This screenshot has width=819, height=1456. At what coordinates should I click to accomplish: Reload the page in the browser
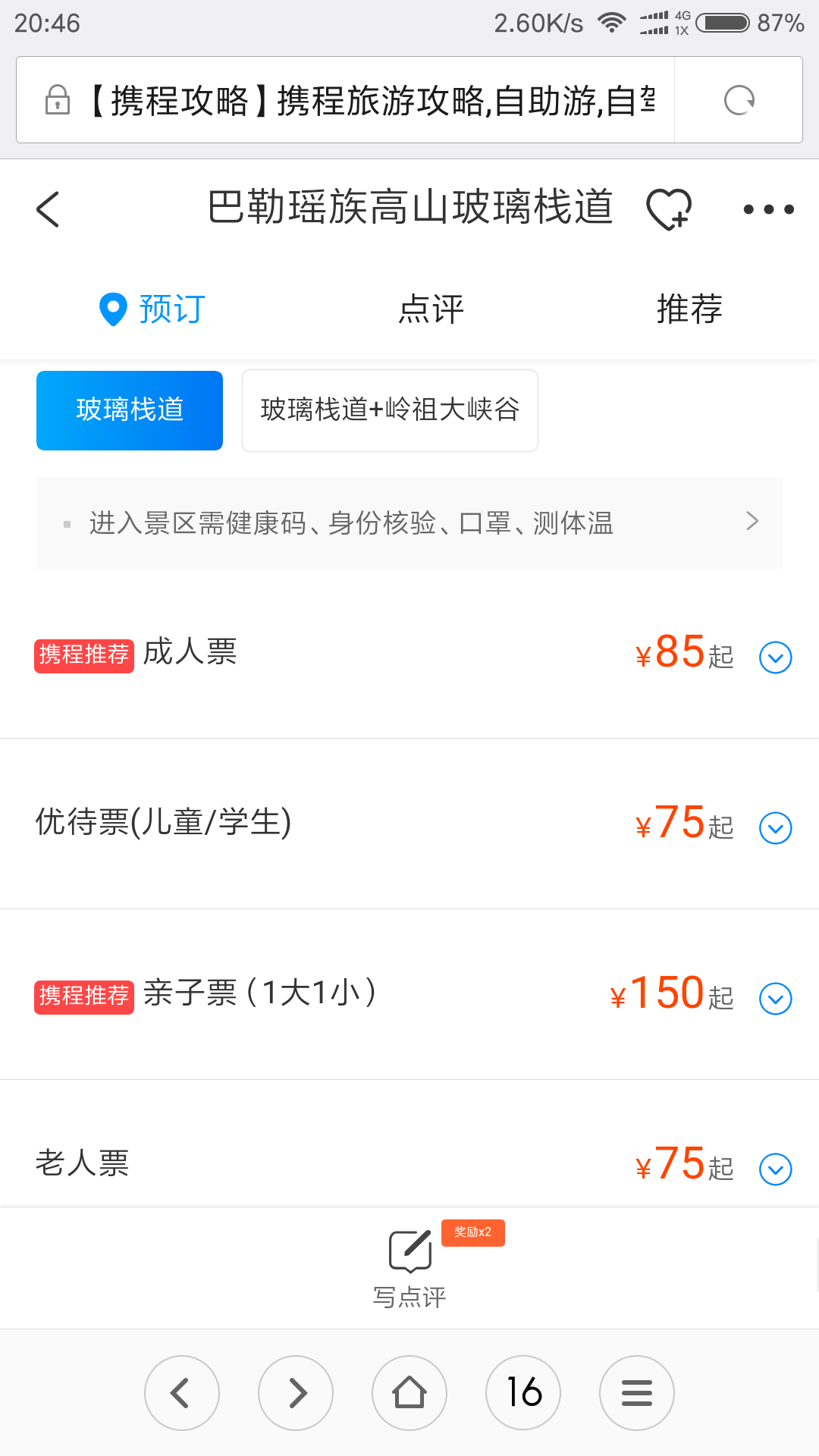(x=739, y=100)
